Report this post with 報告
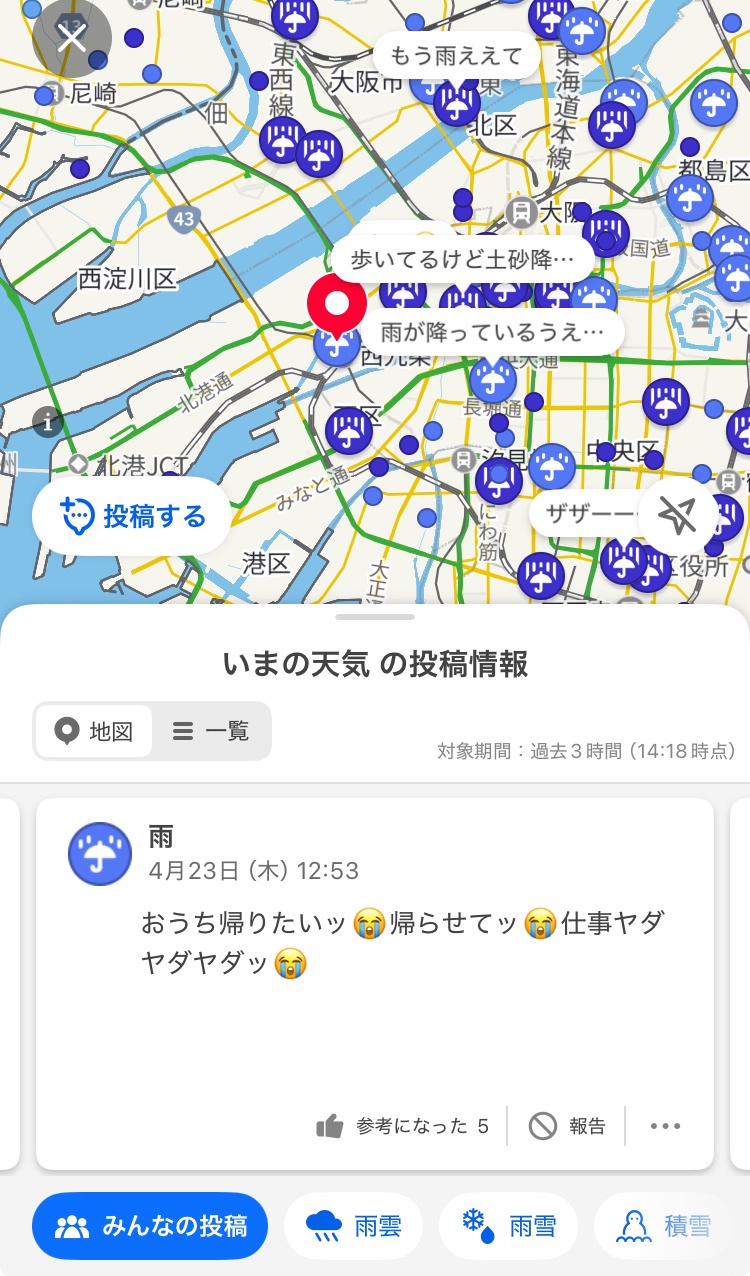This screenshot has width=750, height=1276. pyautogui.click(x=568, y=1126)
